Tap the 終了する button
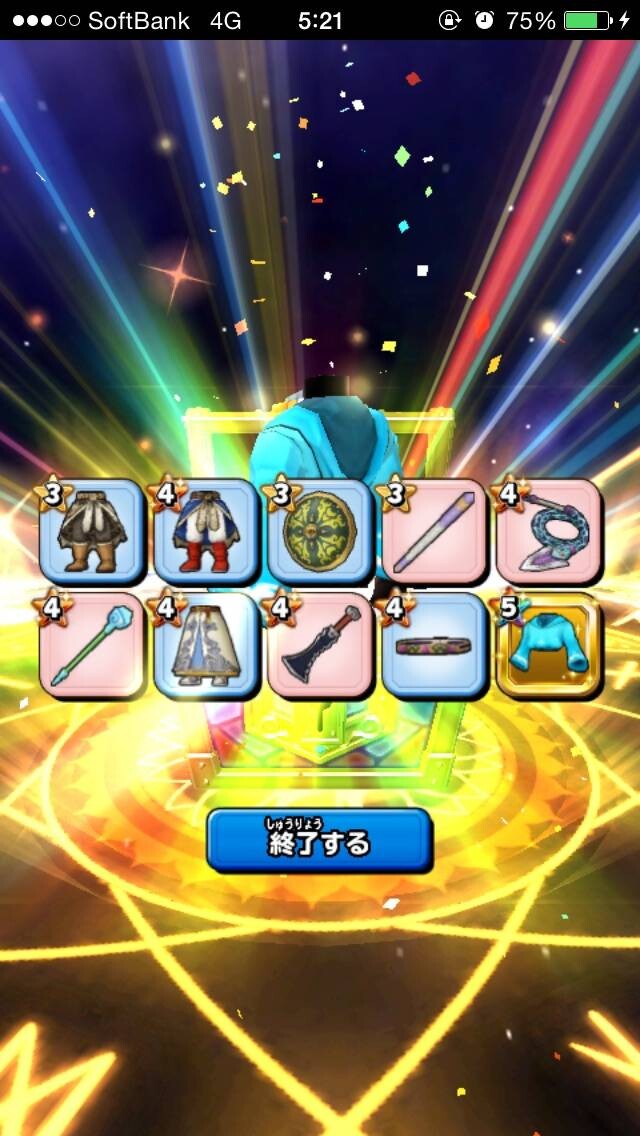 click(x=320, y=840)
